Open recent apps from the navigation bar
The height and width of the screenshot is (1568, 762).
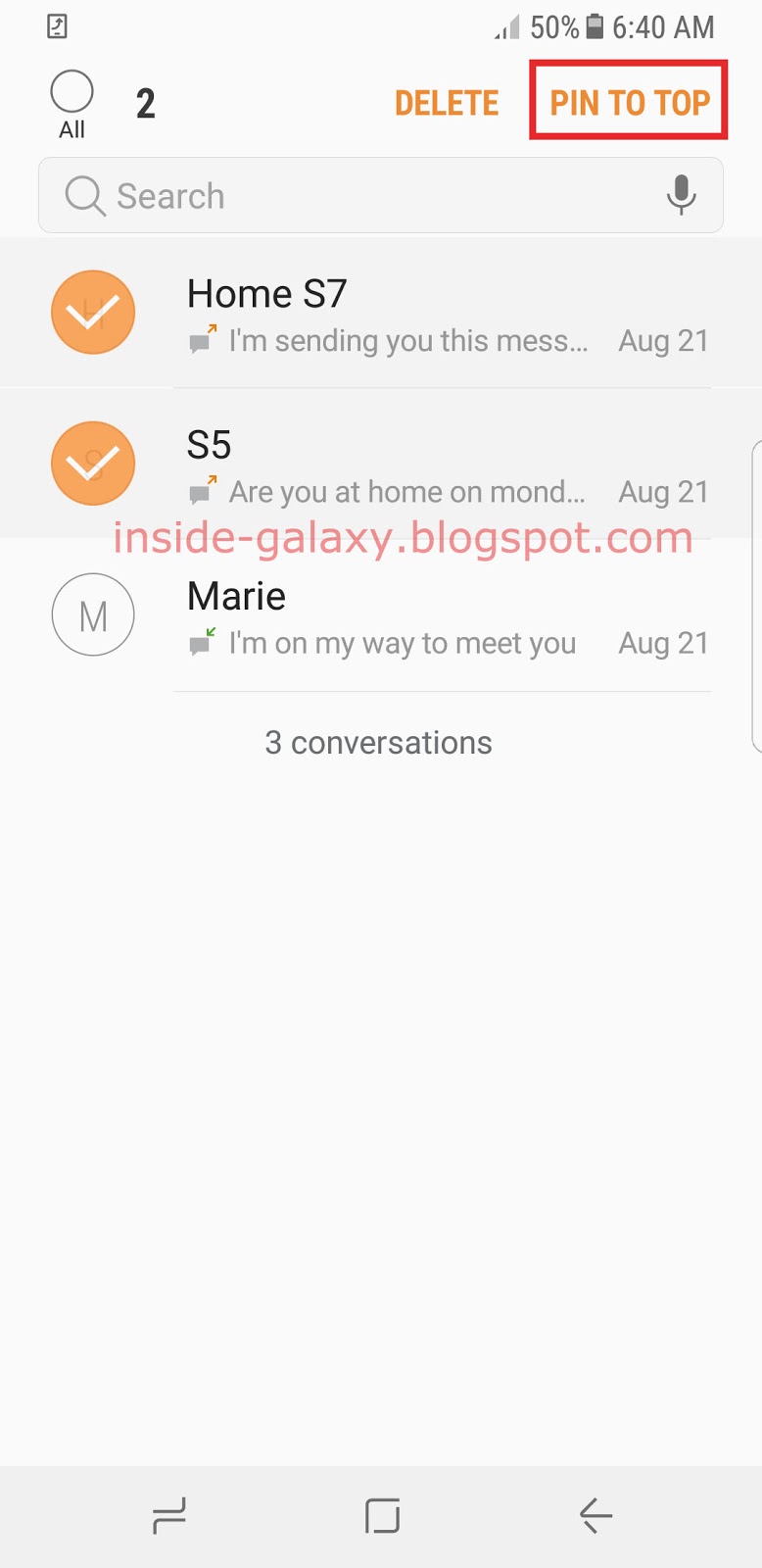coord(169,1516)
